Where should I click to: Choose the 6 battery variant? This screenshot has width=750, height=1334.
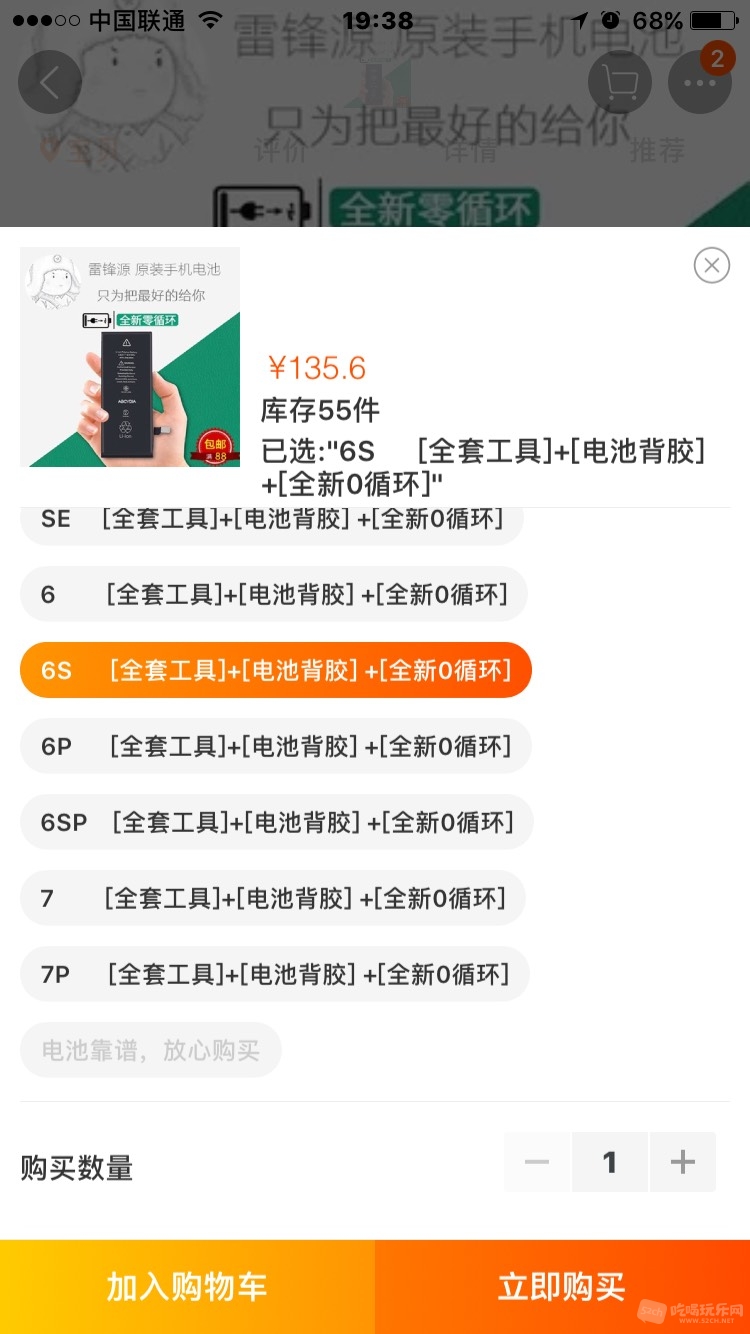coord(273,594)
